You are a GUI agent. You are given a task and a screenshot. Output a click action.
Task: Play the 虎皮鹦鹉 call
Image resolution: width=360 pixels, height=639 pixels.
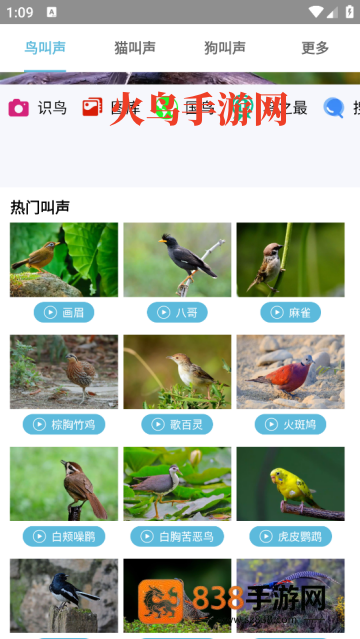[291, 536]
